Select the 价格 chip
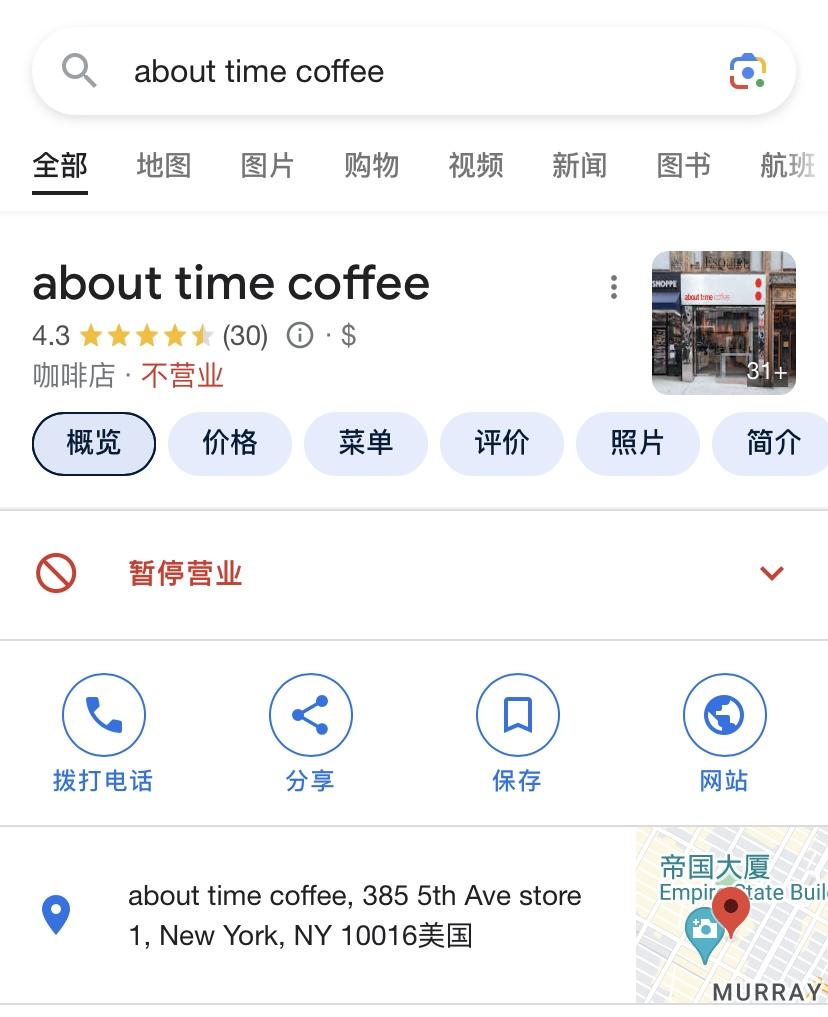Screen dimensions: 828x1017 pyautogui.click(x=230, y=443)
